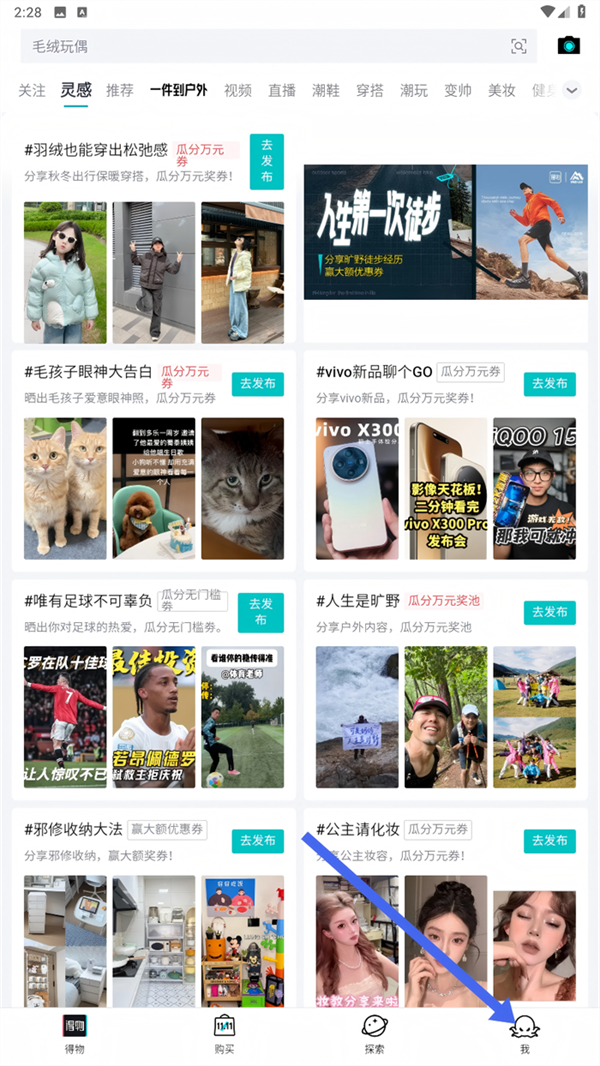Tap the scan icon in search bar
This screenshot has height=1066, width=600.
click(518, 46)
